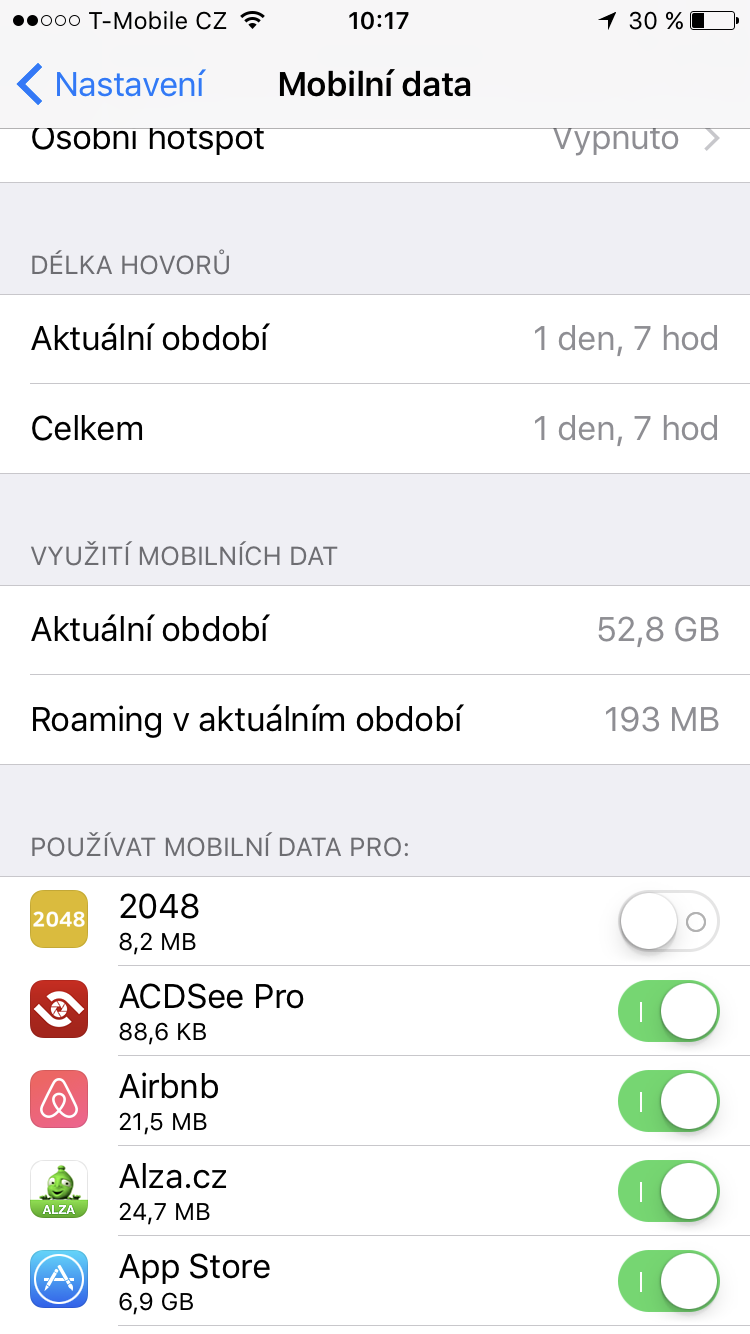Screen dimensions: 750x1334
Task: Enable mobile data for 2048
Action: 668,920
